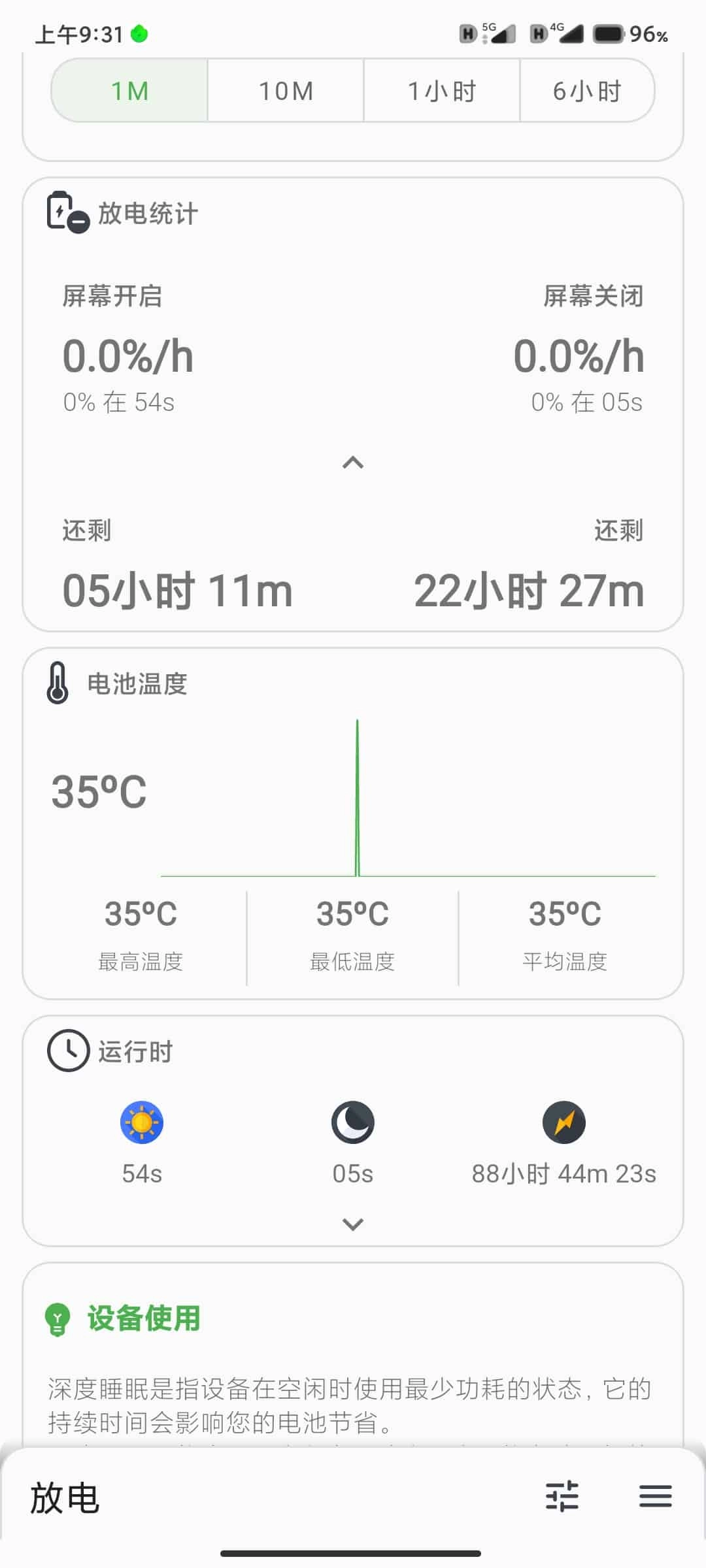Select the moon icon for screen-off runtime
The width and height of the screenshot is (706, 1568).
[352, 1122]
